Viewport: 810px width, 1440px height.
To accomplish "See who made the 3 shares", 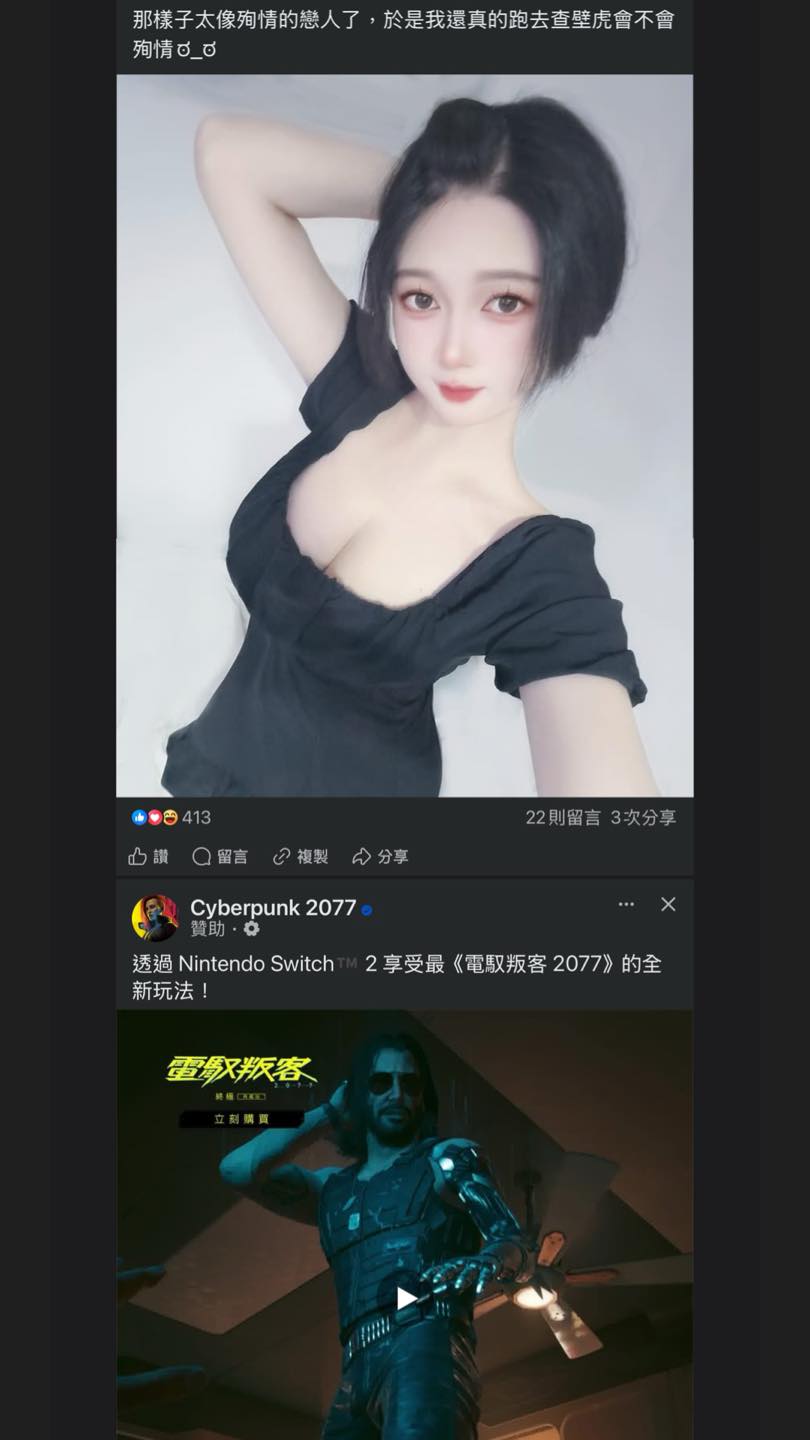I will pyautogui.click(x=643, y=817).
